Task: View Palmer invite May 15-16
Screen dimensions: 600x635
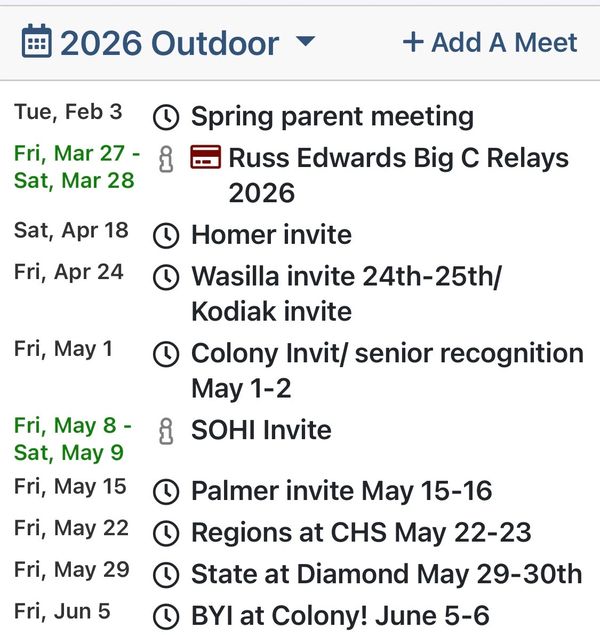Action: tap(341, 491)
